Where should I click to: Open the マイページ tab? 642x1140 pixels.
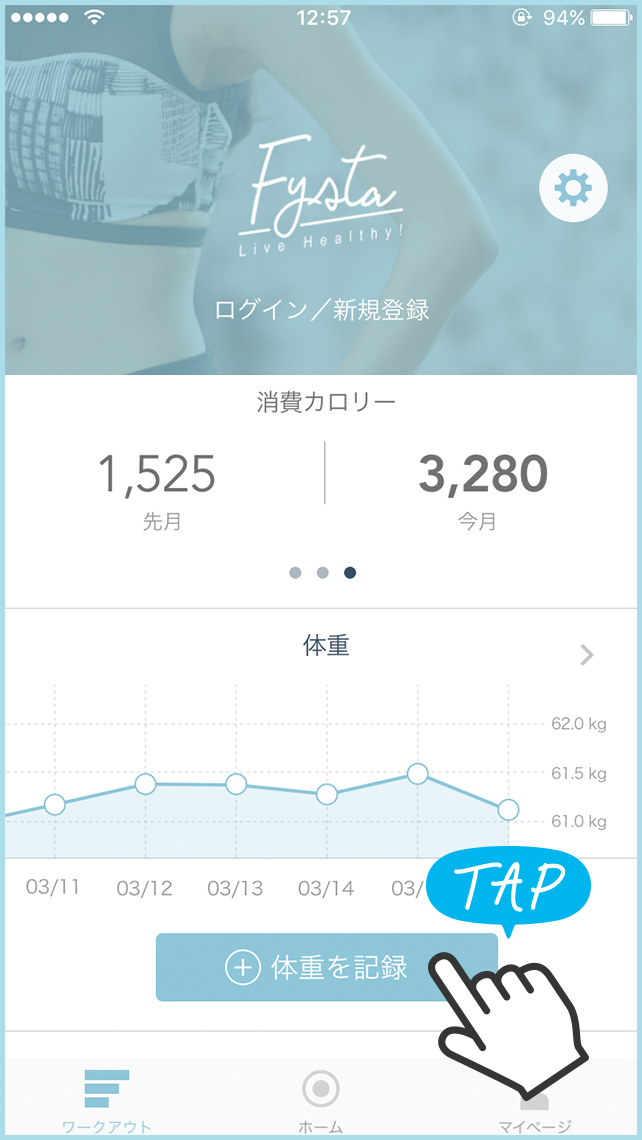pos(535,1108)
